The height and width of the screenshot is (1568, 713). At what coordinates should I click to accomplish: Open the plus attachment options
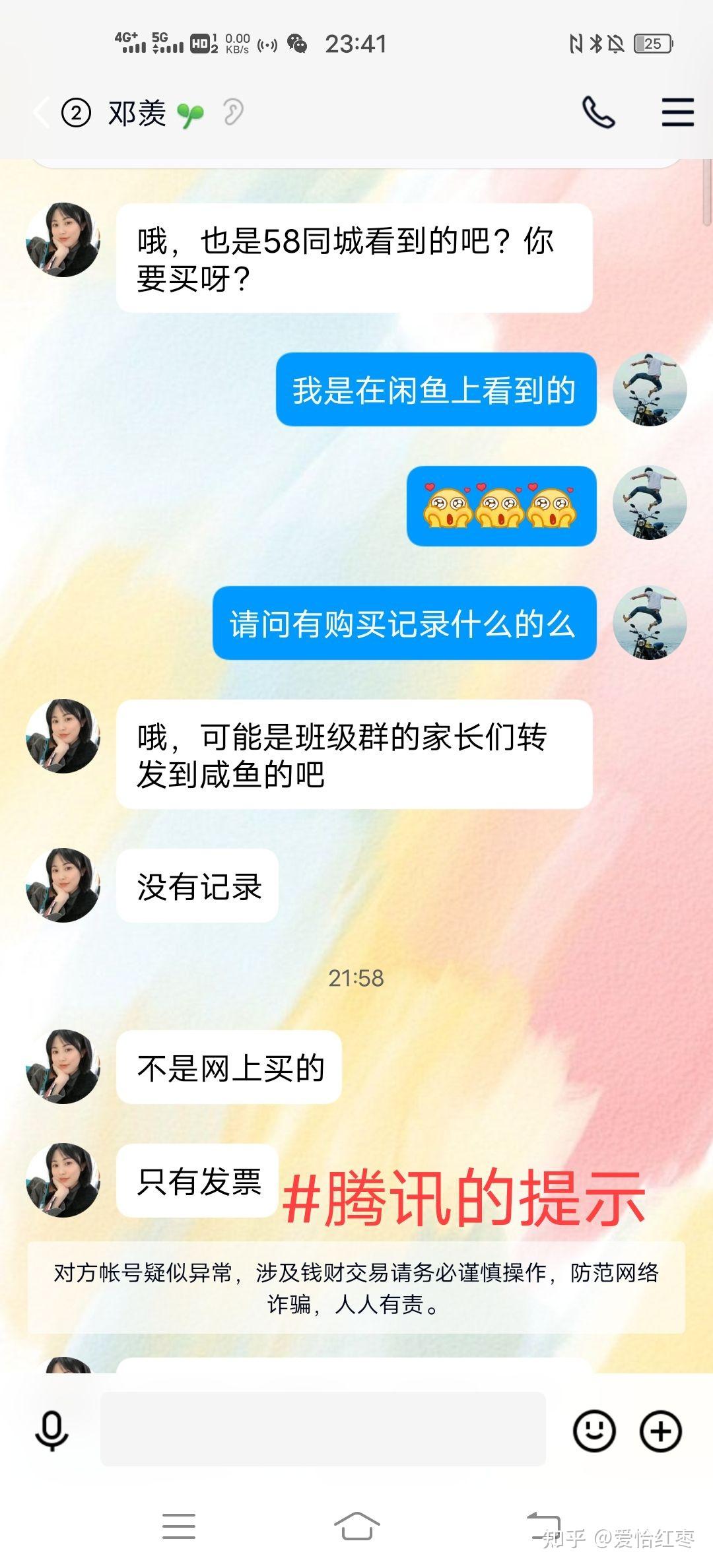point(661,1431)
